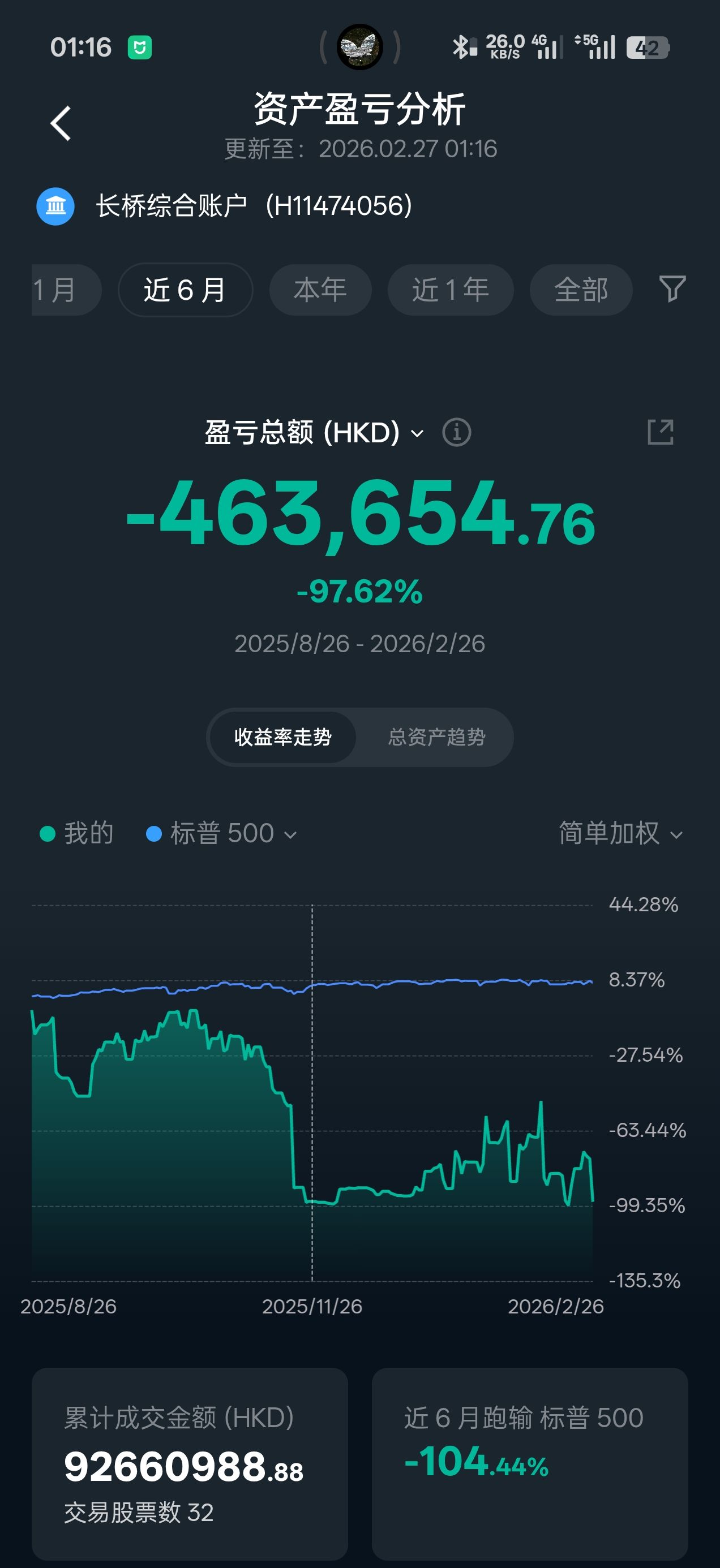Change the 标普 500 benchmark dropdown
This screenshot has height=1568, width=720.
click(x=222, y=833)
